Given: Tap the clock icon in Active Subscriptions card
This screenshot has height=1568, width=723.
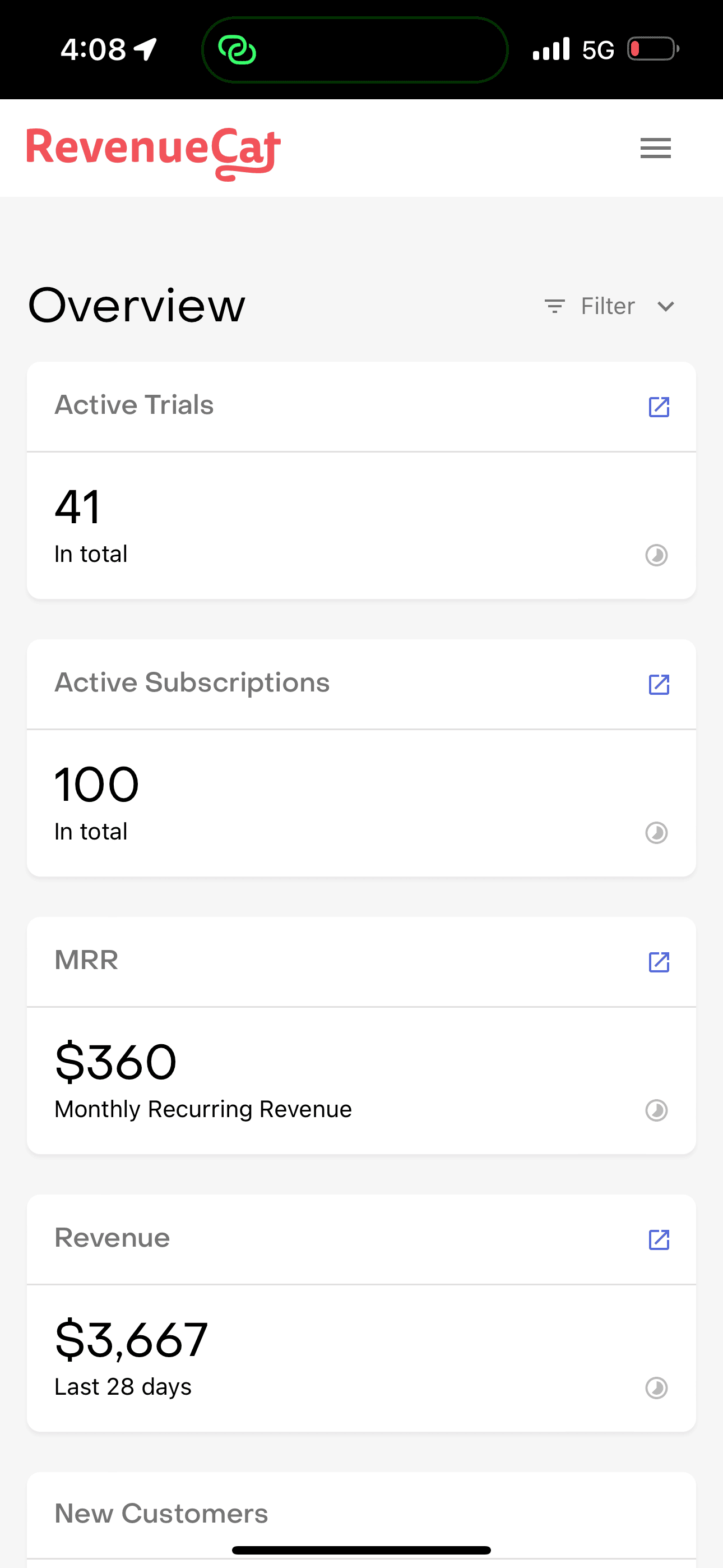Looking at the screenshot, I should [656, 833].
